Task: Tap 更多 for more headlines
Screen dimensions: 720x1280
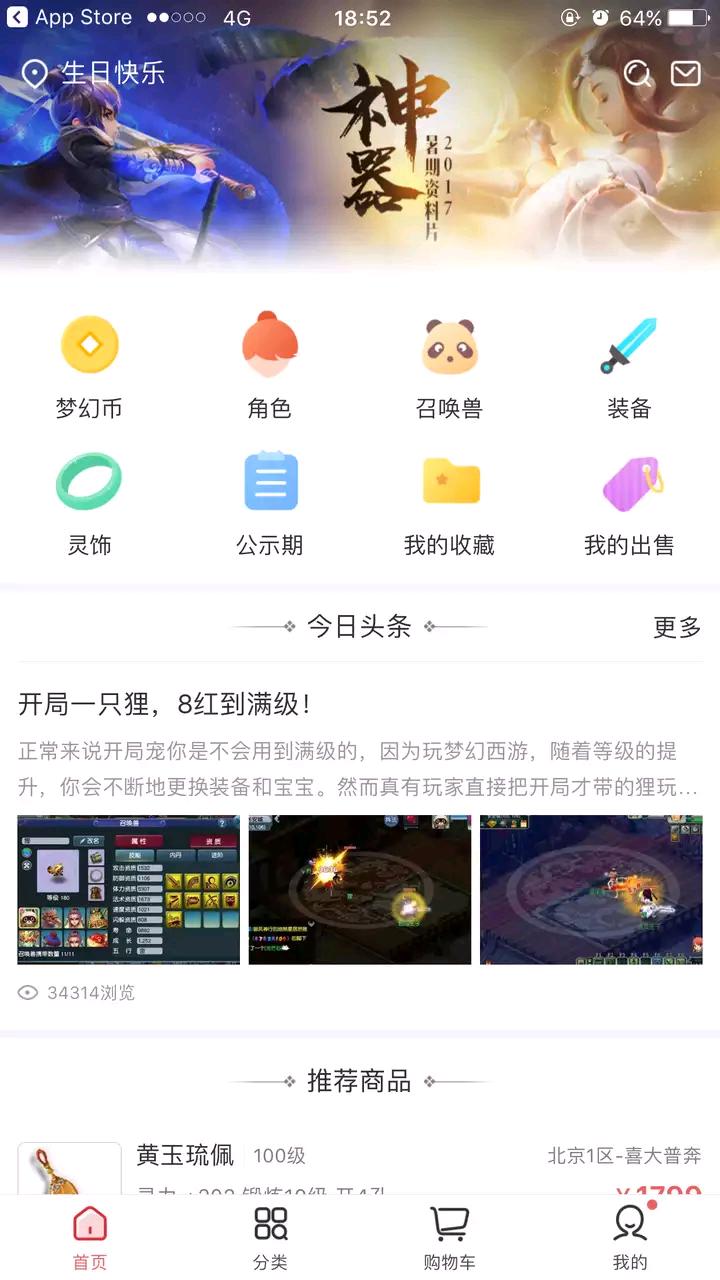Action: (677, 628)
